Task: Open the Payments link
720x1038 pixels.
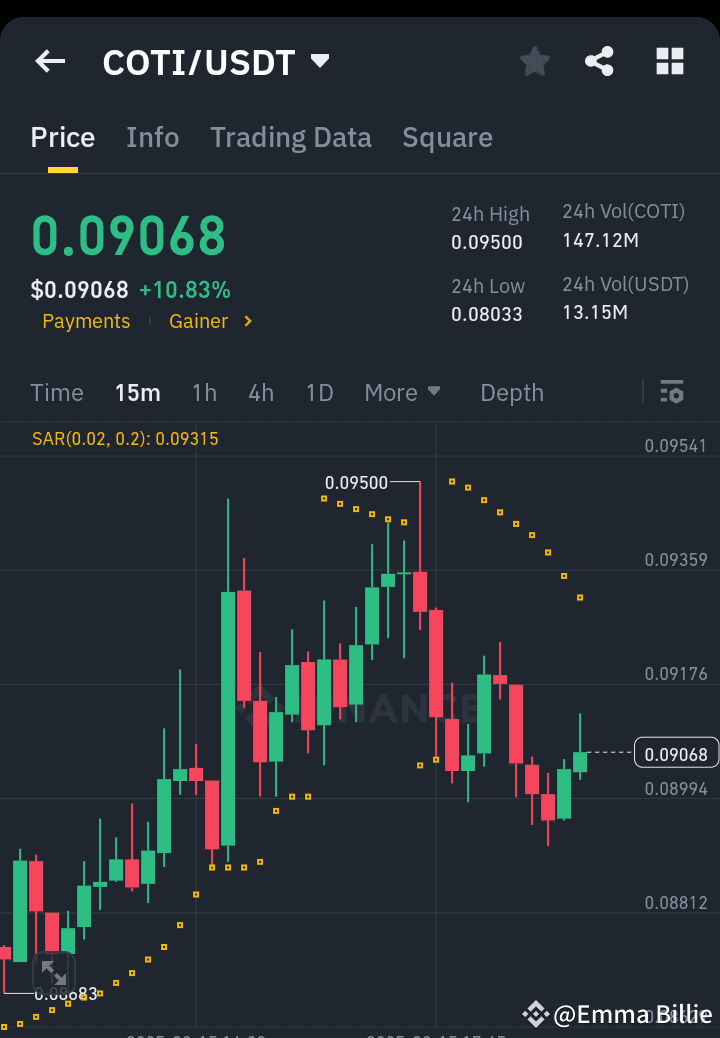Action: 86,322
